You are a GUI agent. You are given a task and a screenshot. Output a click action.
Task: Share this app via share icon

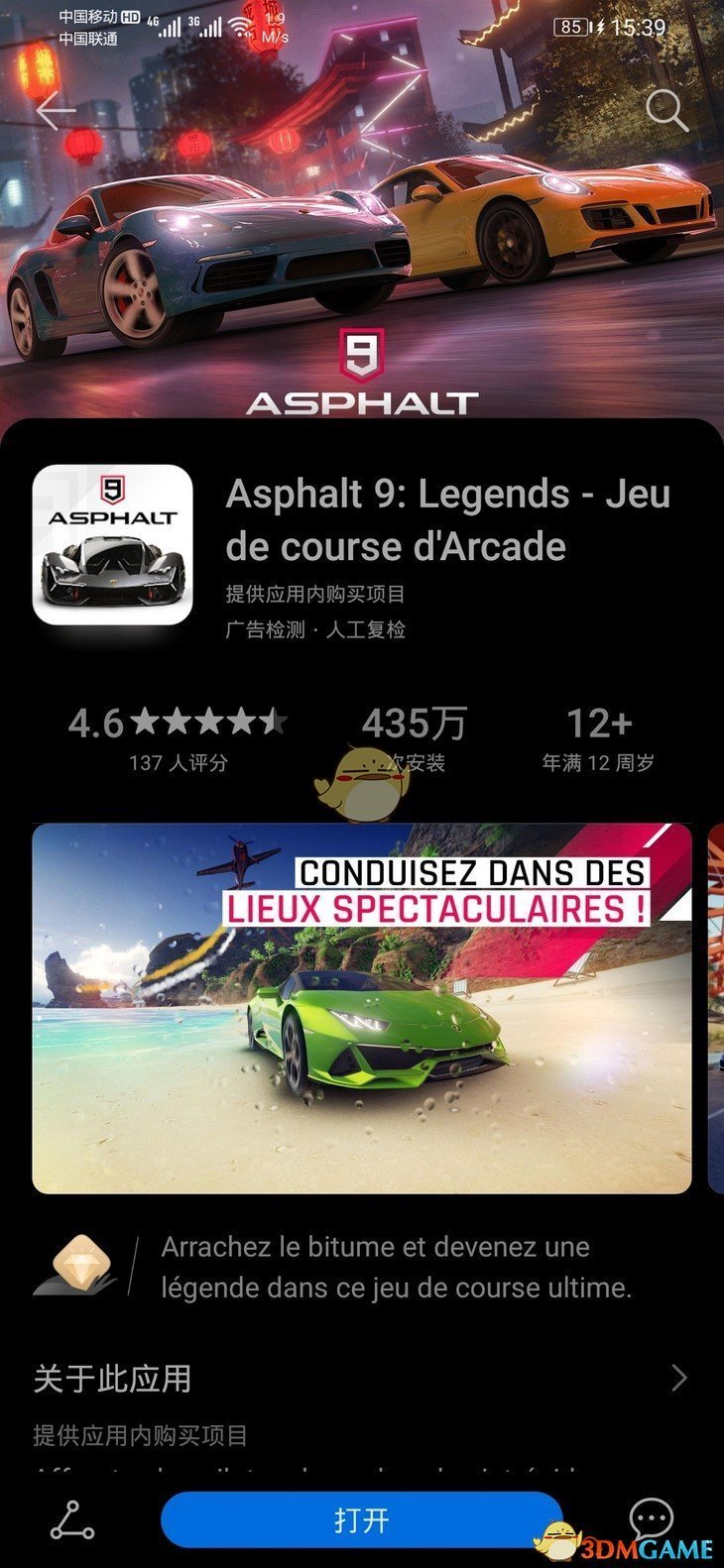tap(72, 1519)
